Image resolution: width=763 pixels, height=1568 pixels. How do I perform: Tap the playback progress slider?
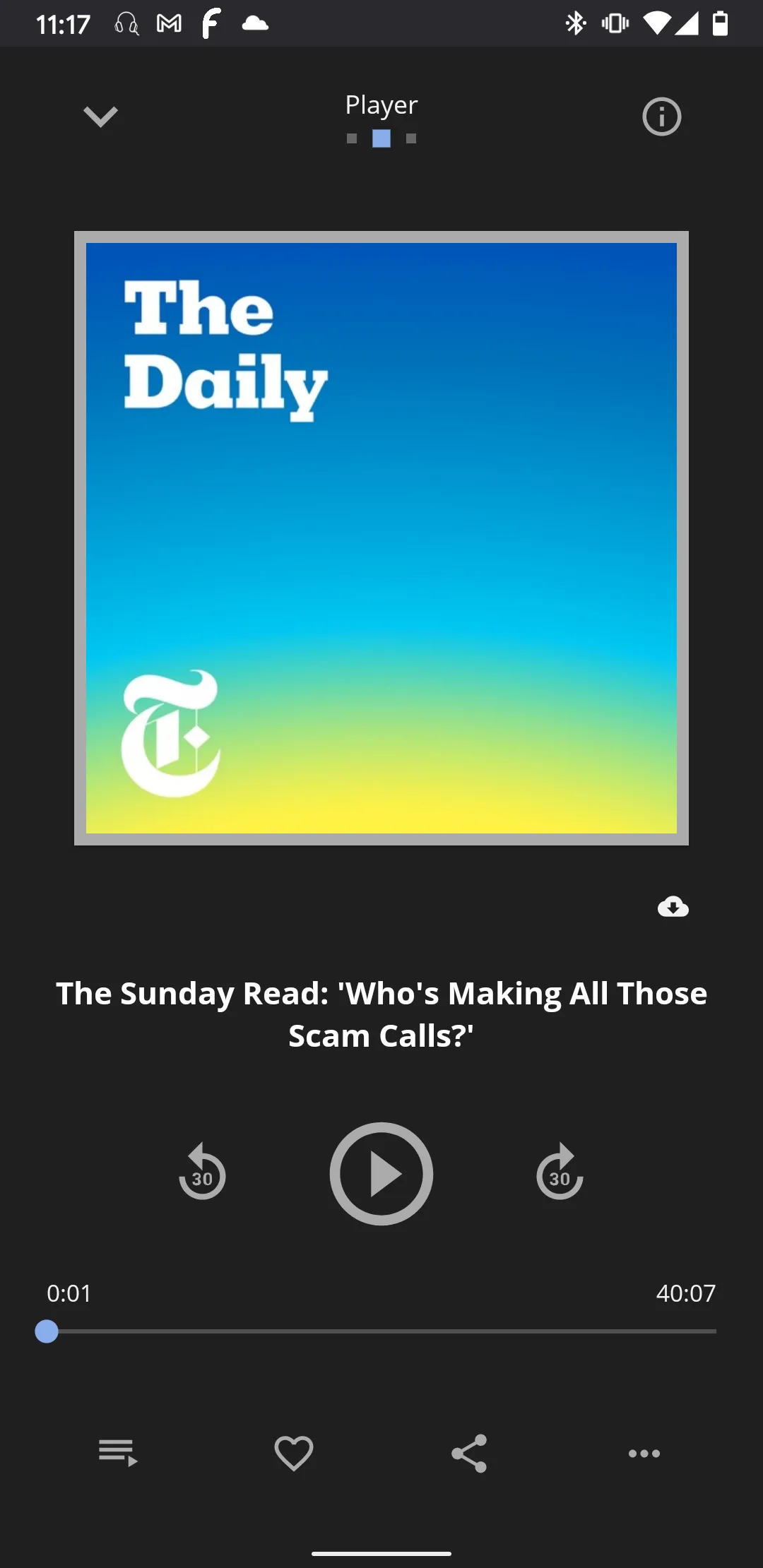point(381,1331)
